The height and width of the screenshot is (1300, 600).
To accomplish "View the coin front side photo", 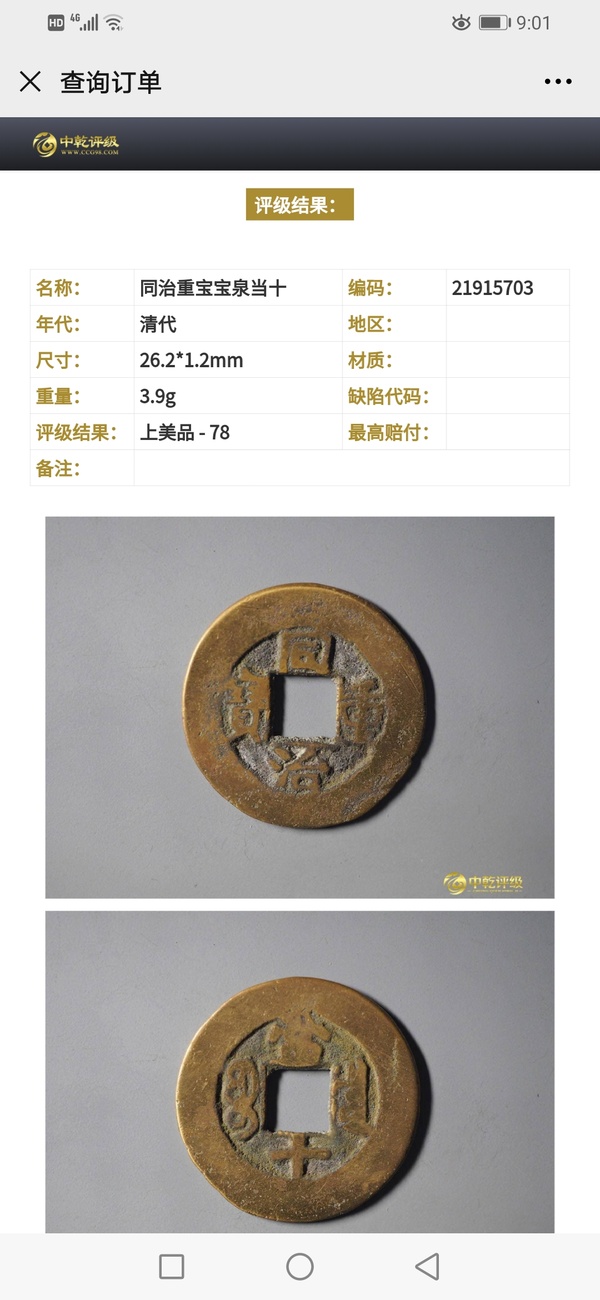I will click(300, 707).
